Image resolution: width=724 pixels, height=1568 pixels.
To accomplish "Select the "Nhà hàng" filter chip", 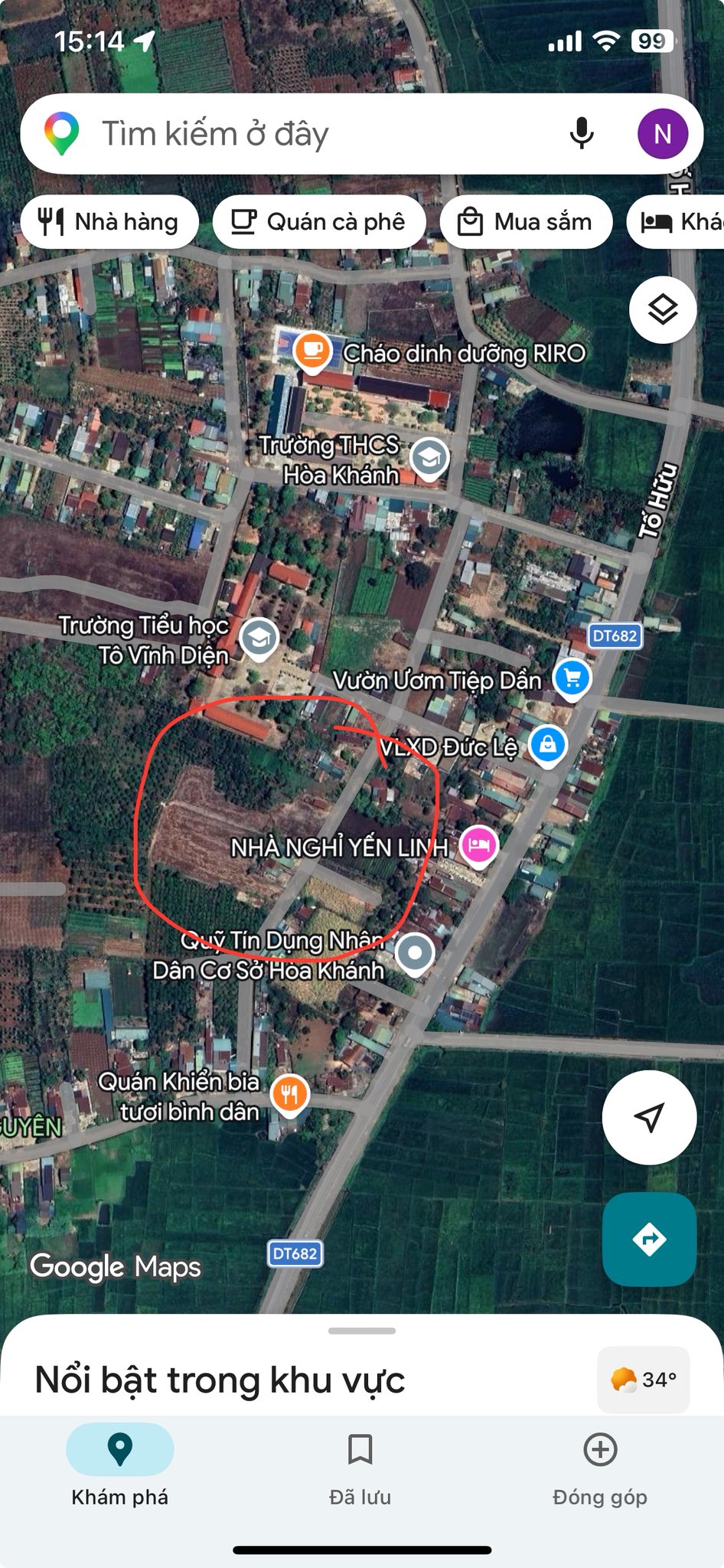I will tap(109, 222).
